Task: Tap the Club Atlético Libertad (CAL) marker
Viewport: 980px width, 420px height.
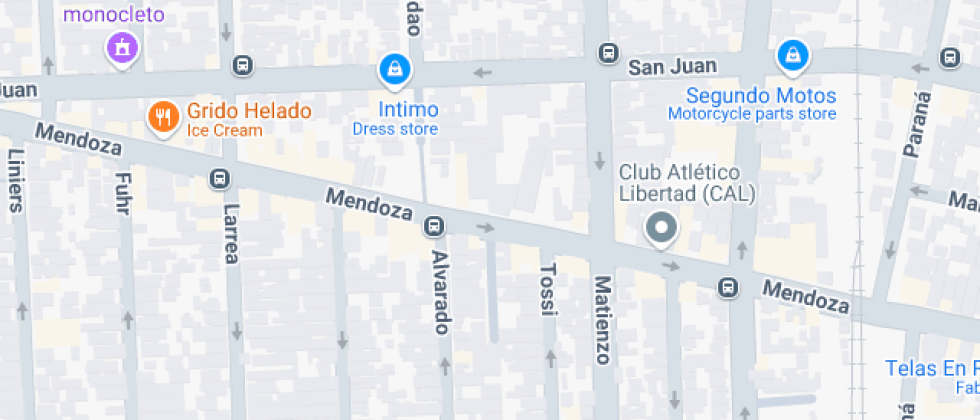Action: click(x=661, y=229)
